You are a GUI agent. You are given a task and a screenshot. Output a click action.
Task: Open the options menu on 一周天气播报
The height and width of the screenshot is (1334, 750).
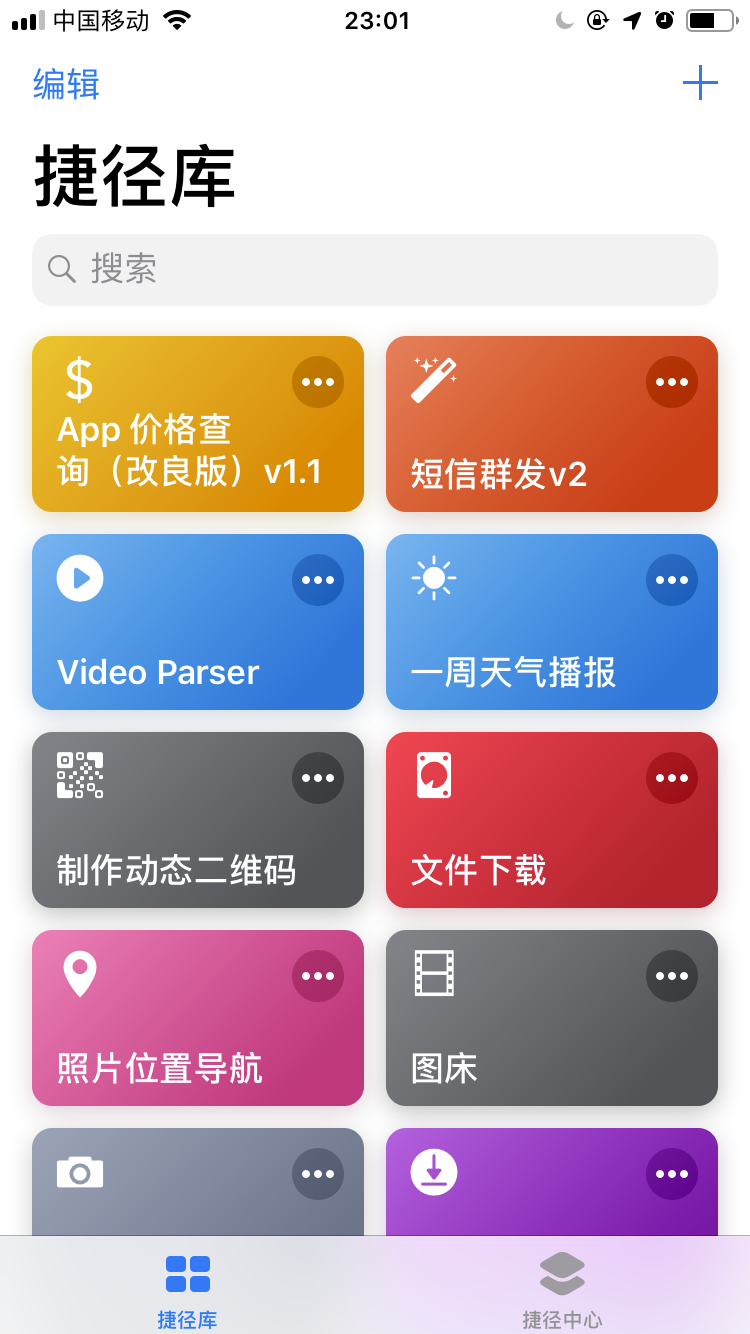tap(671, 580)
